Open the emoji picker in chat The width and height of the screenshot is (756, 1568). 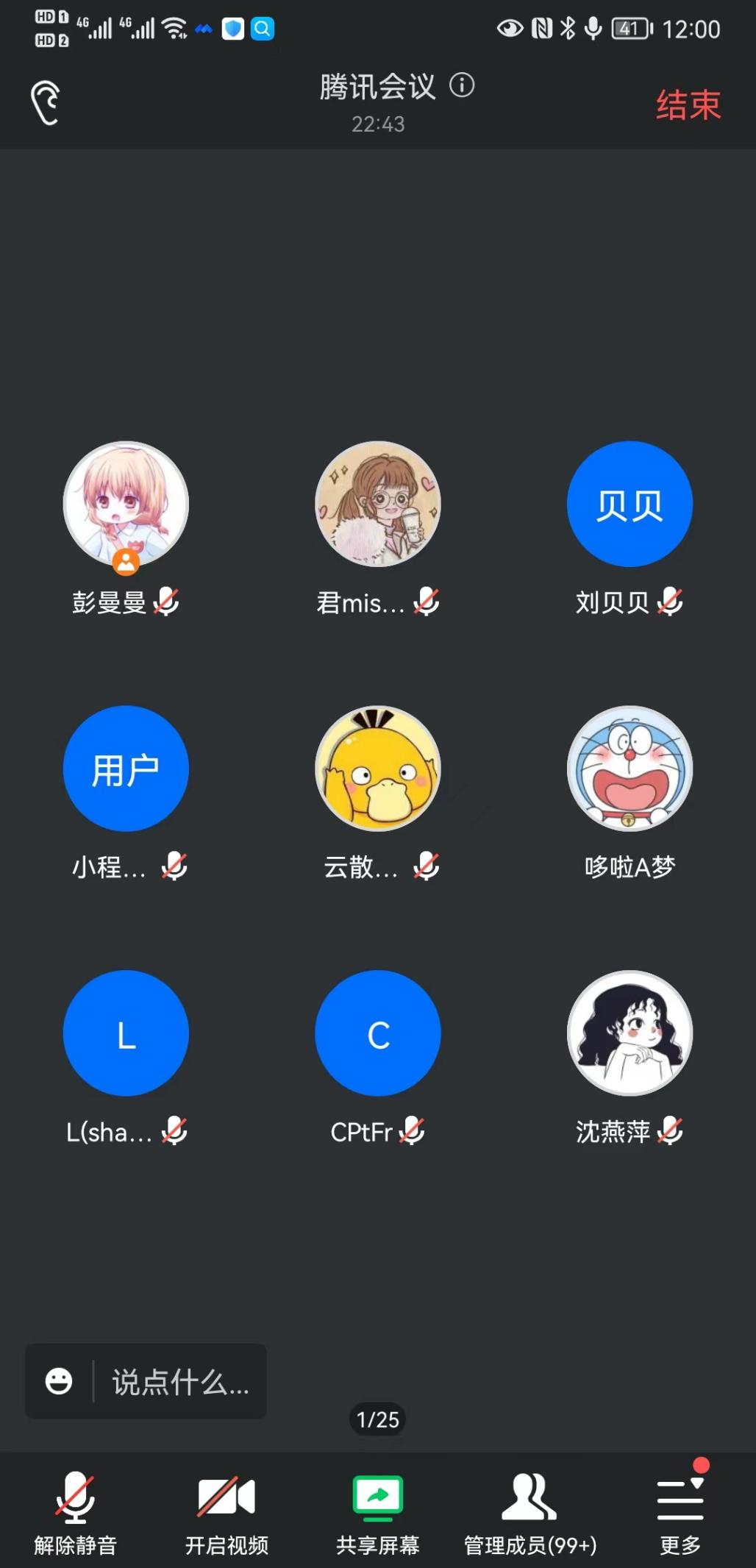[x=59, y=1381]
